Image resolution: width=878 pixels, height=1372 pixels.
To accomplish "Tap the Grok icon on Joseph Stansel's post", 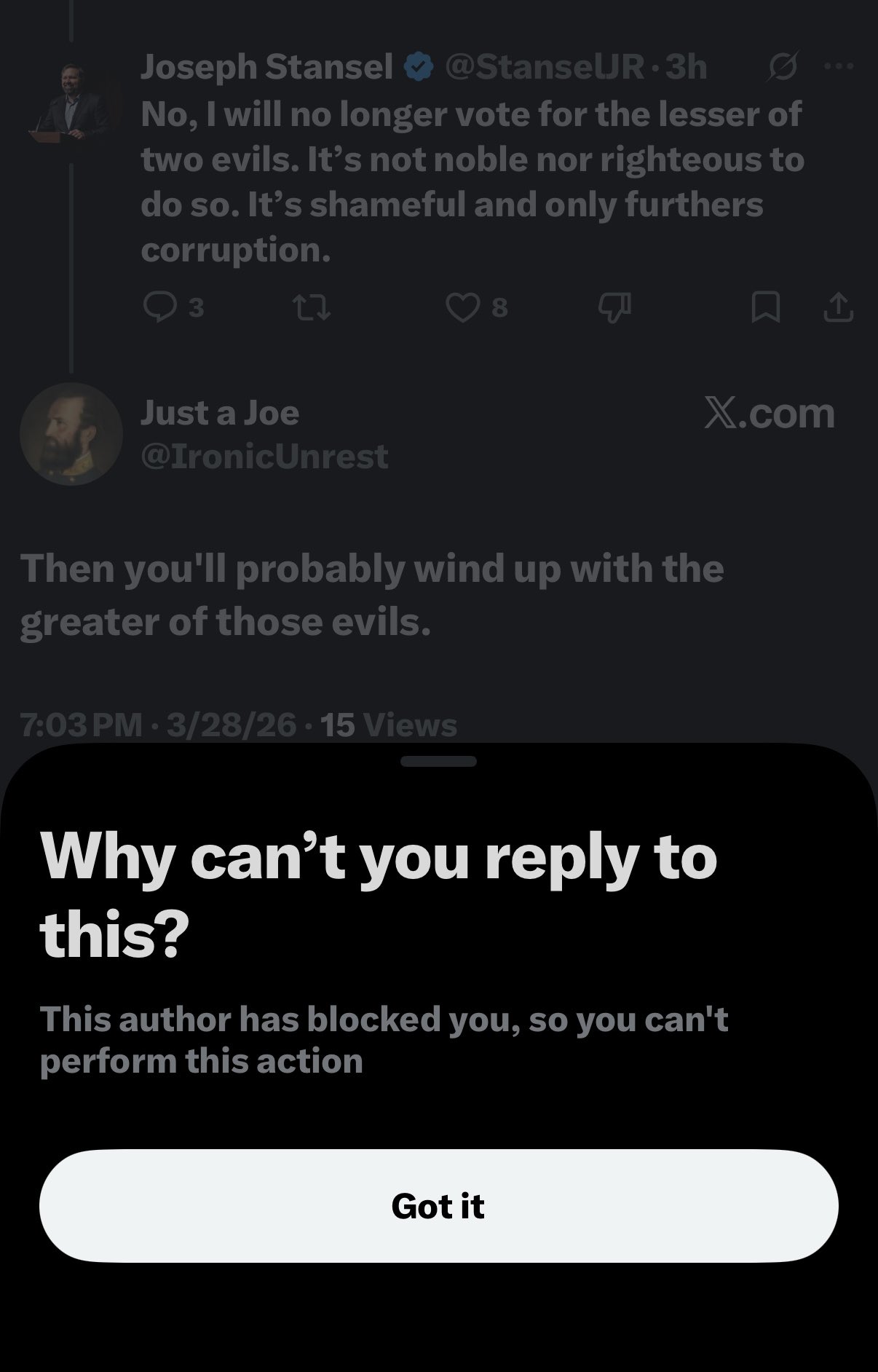I will click(x=783, y=66).
